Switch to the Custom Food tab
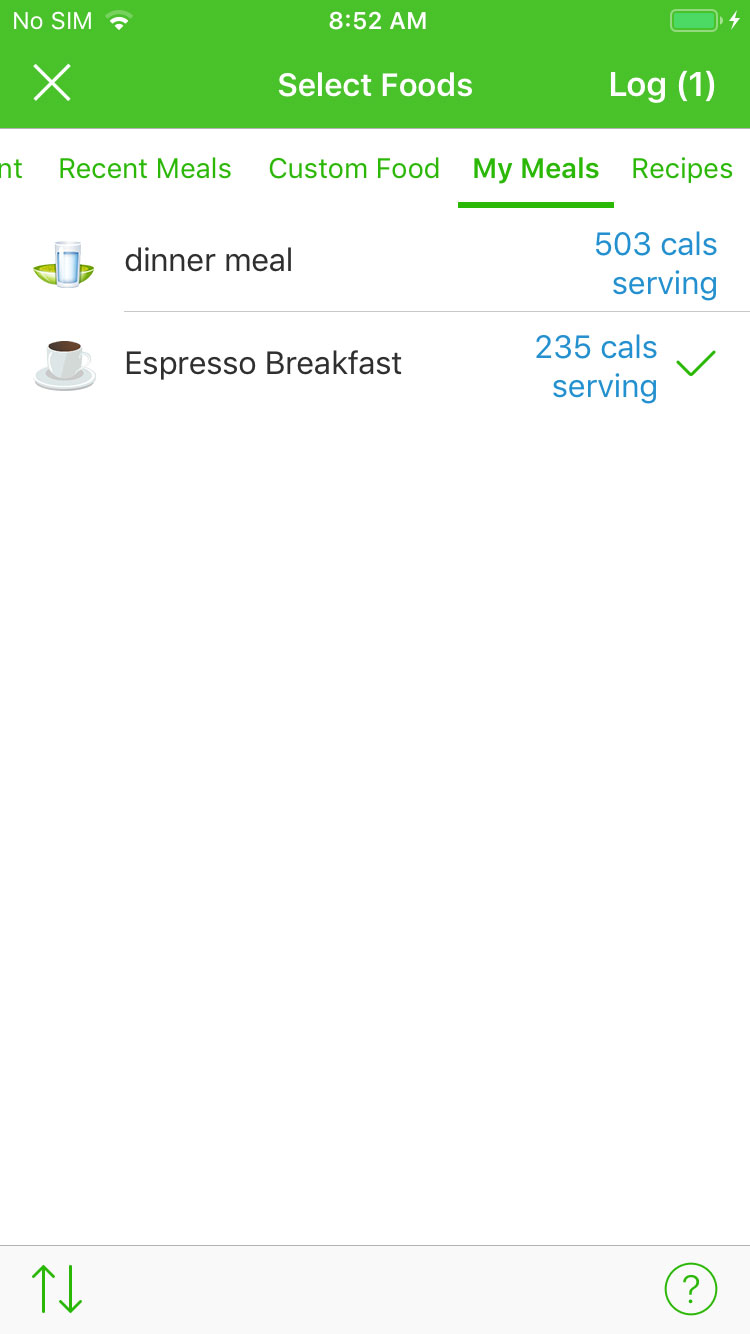The width and height of the screenshot is (750, 1334). 354,169
